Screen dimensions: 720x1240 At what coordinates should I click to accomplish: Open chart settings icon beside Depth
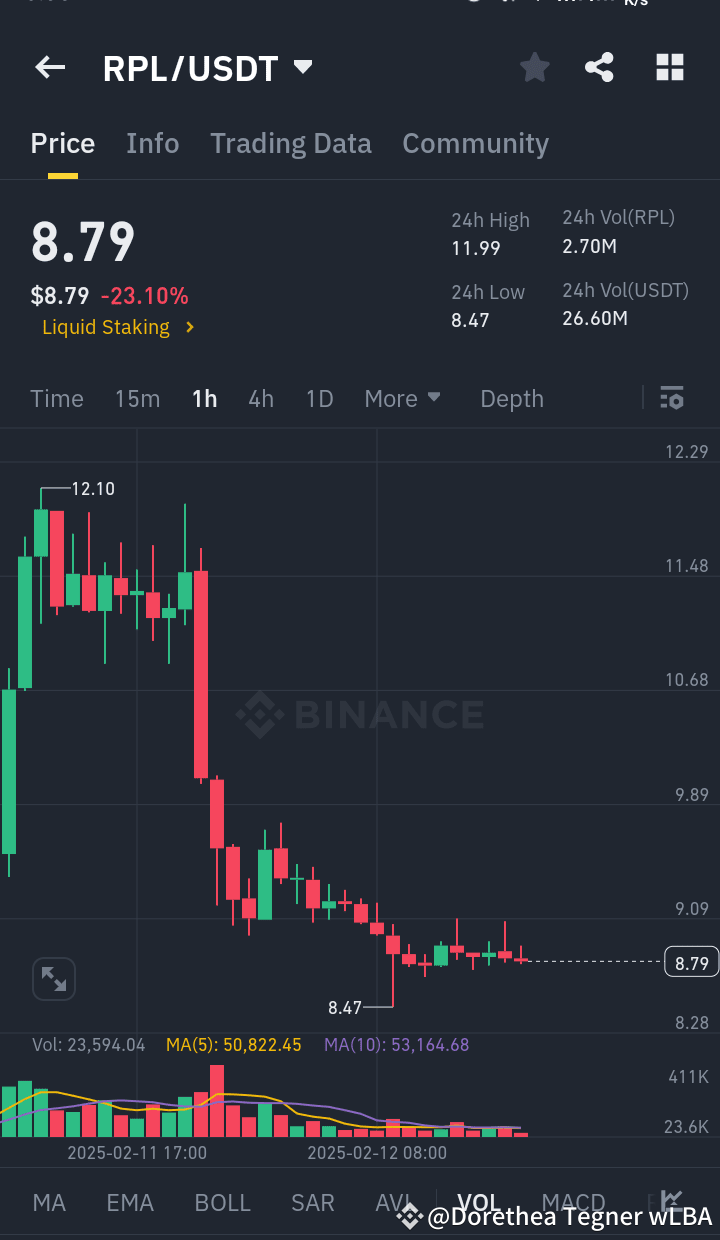click(x=672, y=398)
